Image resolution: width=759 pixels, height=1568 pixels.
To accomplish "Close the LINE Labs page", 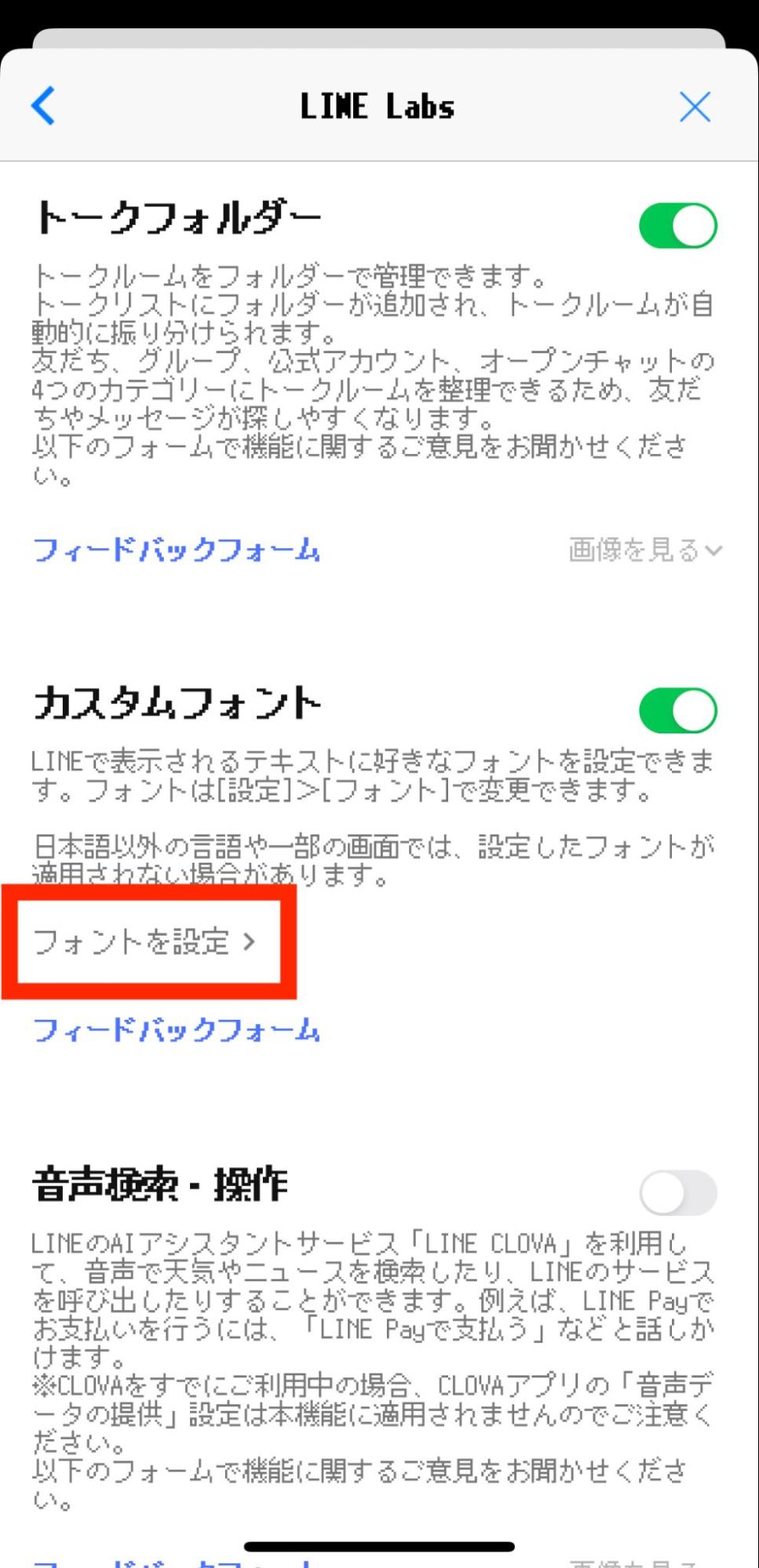I will click(x=695, y=107).
